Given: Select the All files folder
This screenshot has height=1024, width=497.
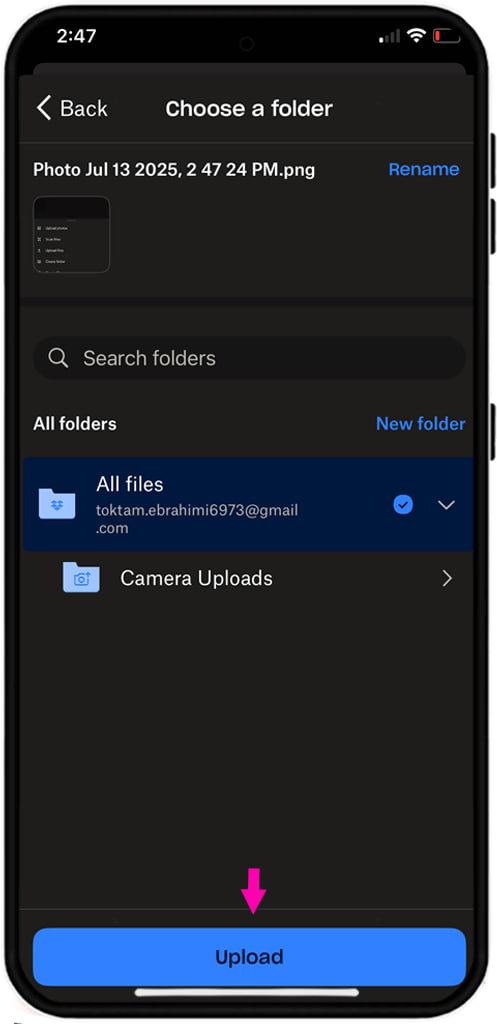Looking at the screenshot, I should (x=248, y=504).
